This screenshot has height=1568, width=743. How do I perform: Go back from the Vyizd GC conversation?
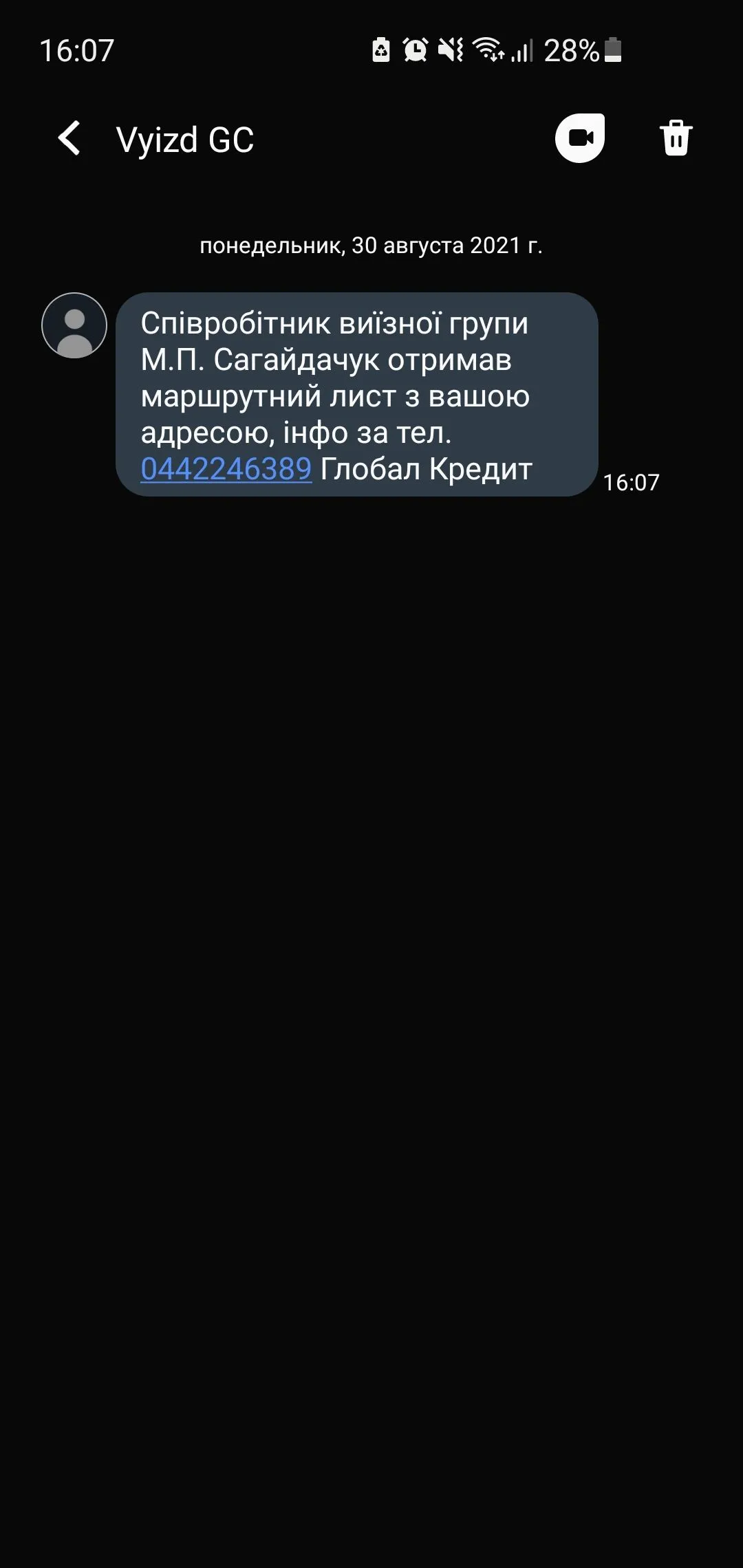pyautogui.click(x=69, y=138)
